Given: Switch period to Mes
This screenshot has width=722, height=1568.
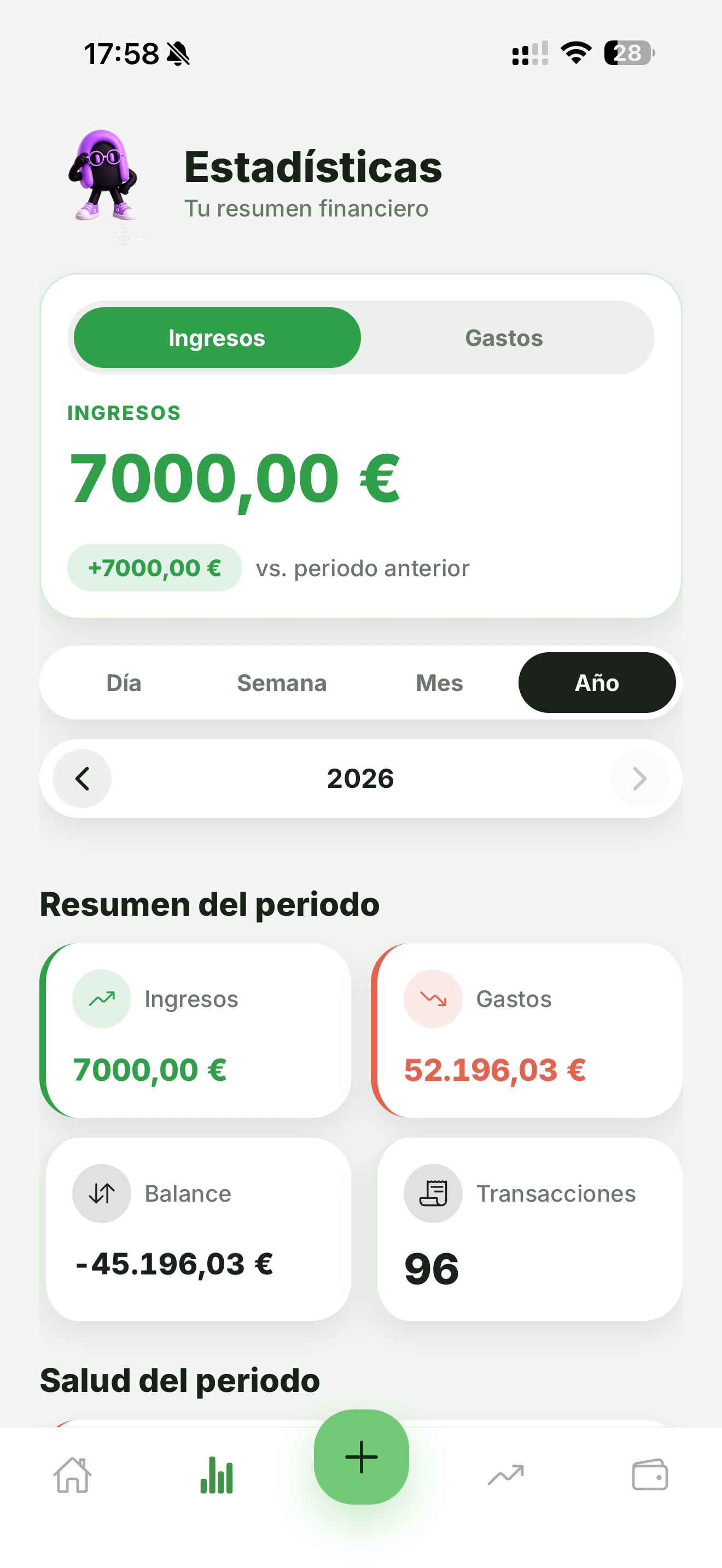Looking at the screenshot, I should click(440, 683).
